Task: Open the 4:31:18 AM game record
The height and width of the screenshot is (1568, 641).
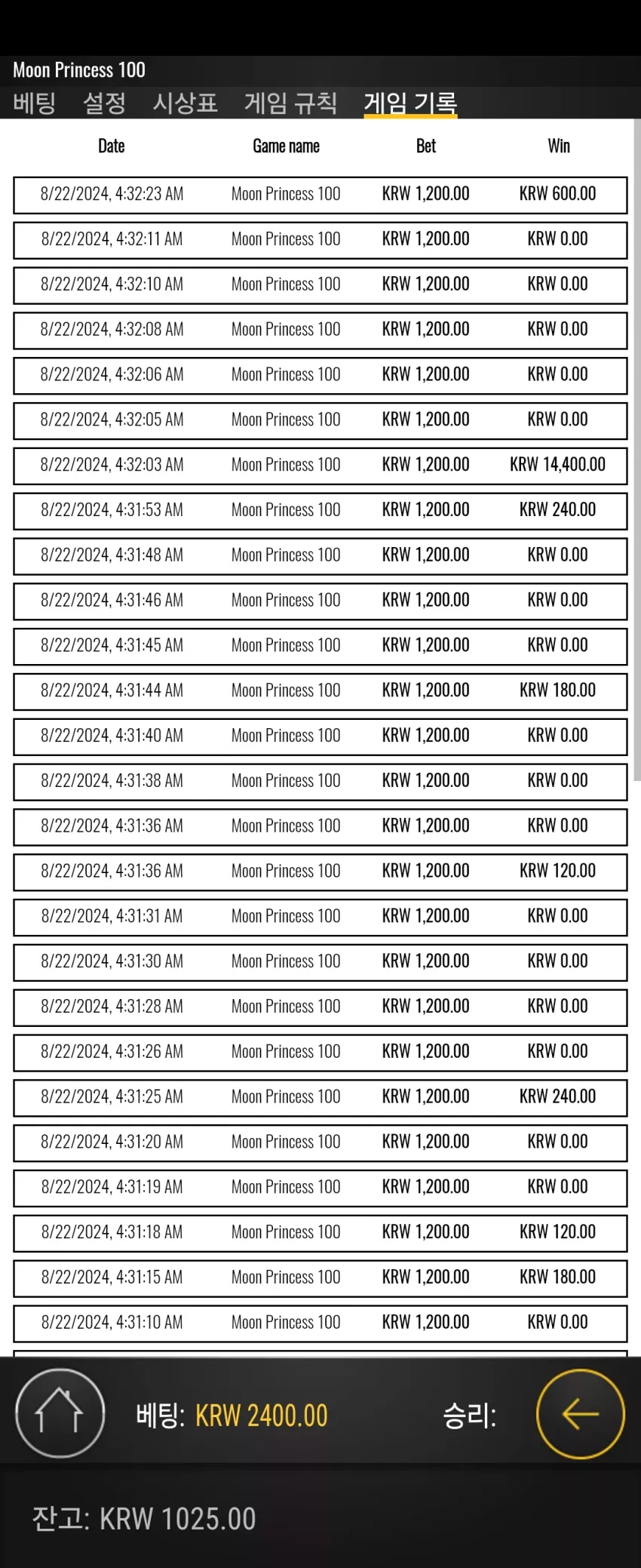Action: click(320, 1233)
